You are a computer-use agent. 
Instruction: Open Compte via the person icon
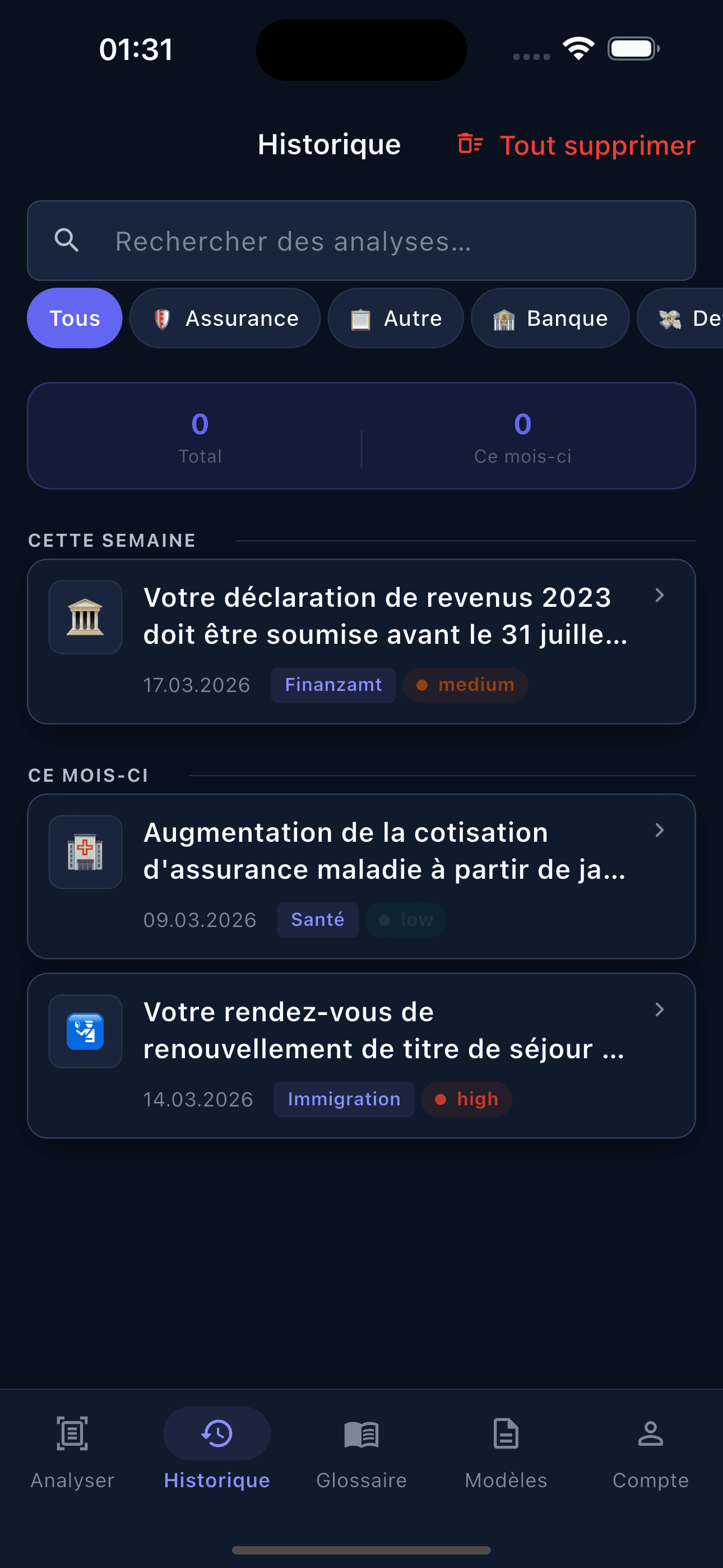[651, 1433]
